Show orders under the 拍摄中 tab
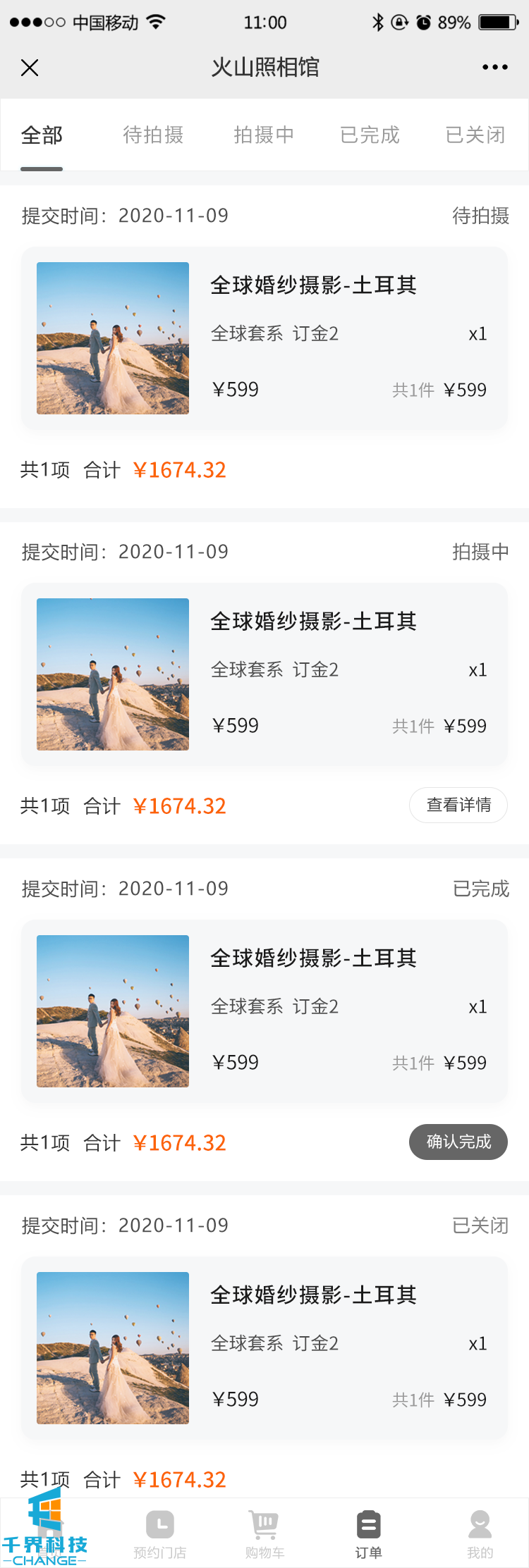 pyautogui.click(x=264, y=135)
